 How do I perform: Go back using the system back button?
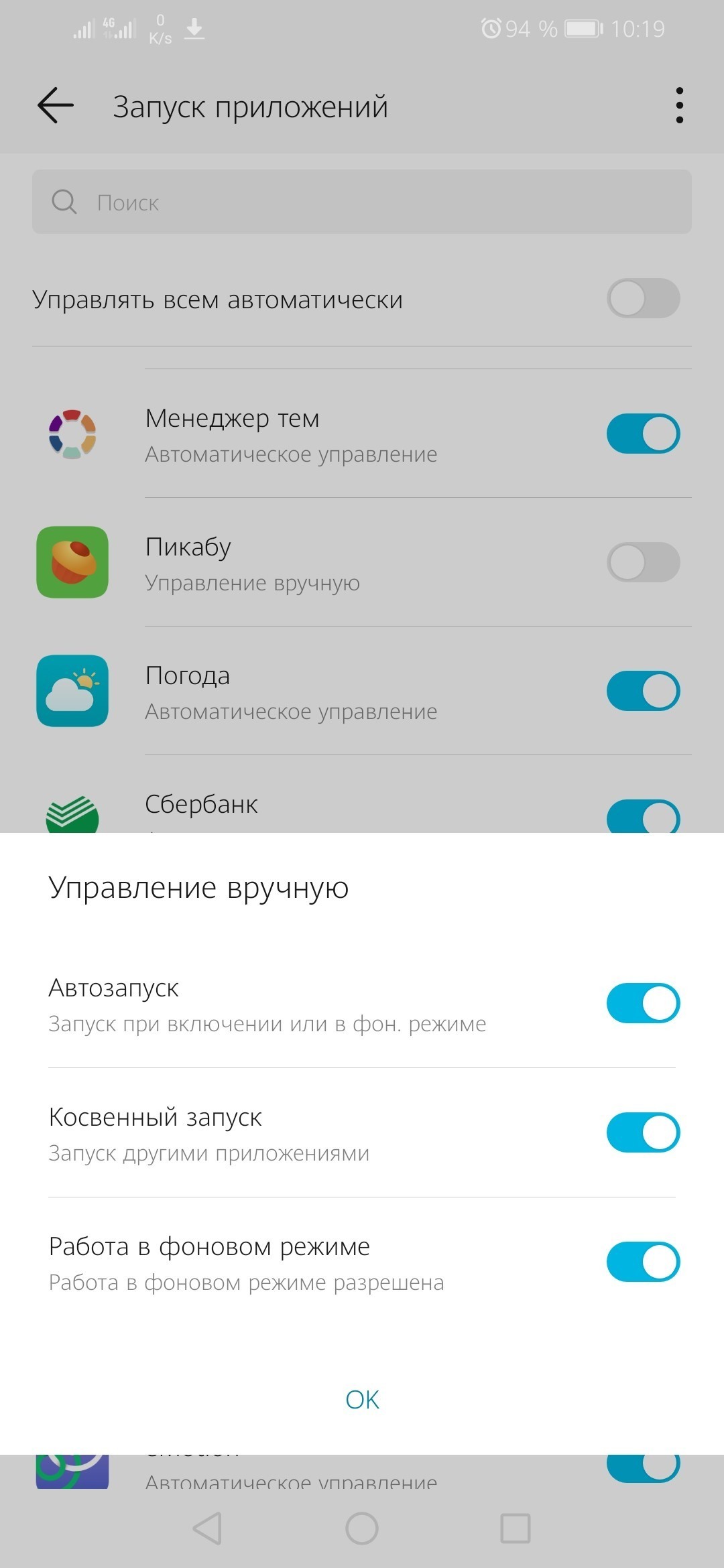208,1528
